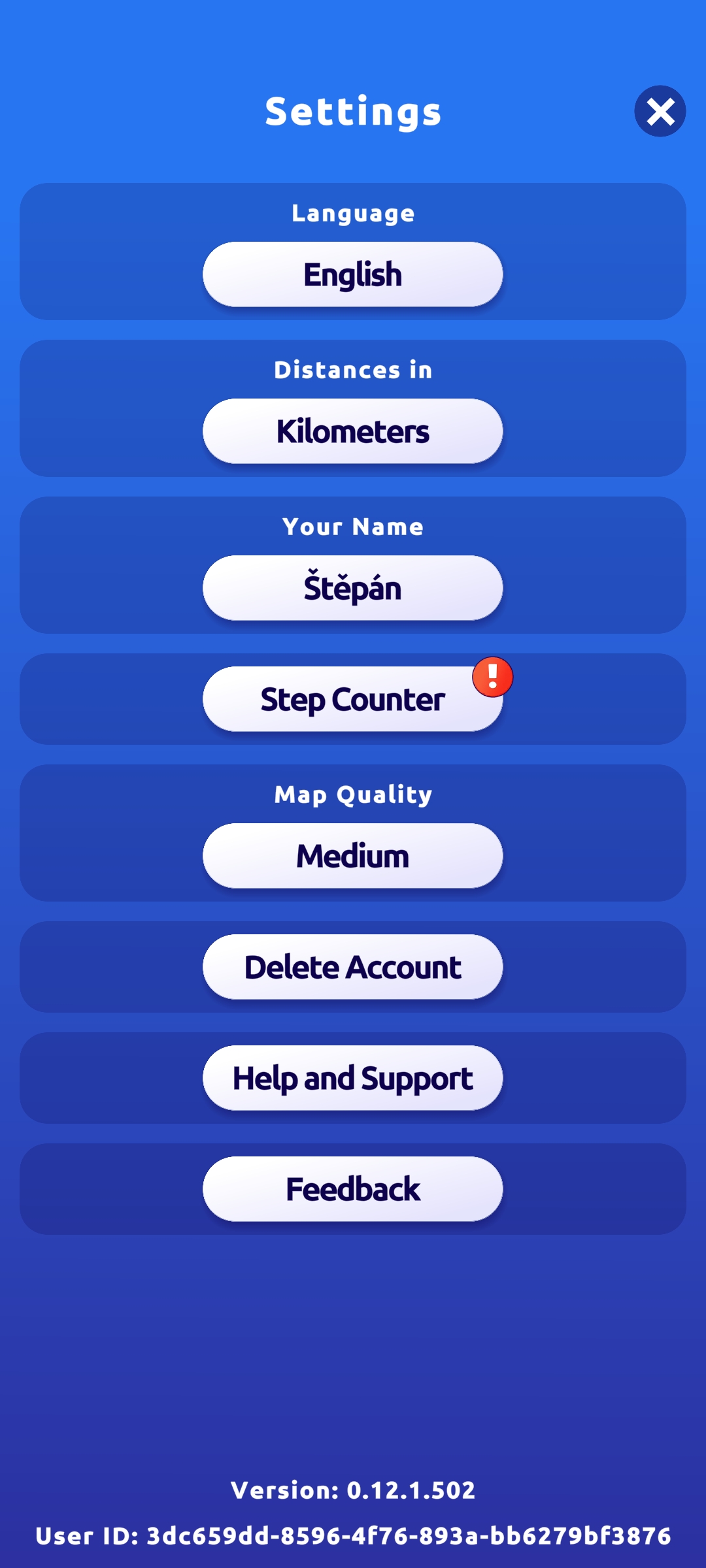
Task: Change Map Quality from Medium
Action: point(352,856)
